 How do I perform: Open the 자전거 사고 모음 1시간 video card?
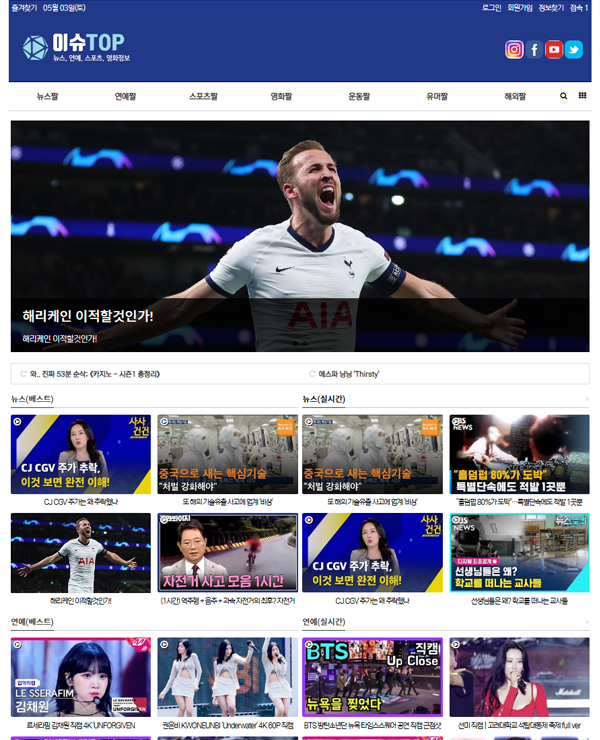tap(228, 553)
